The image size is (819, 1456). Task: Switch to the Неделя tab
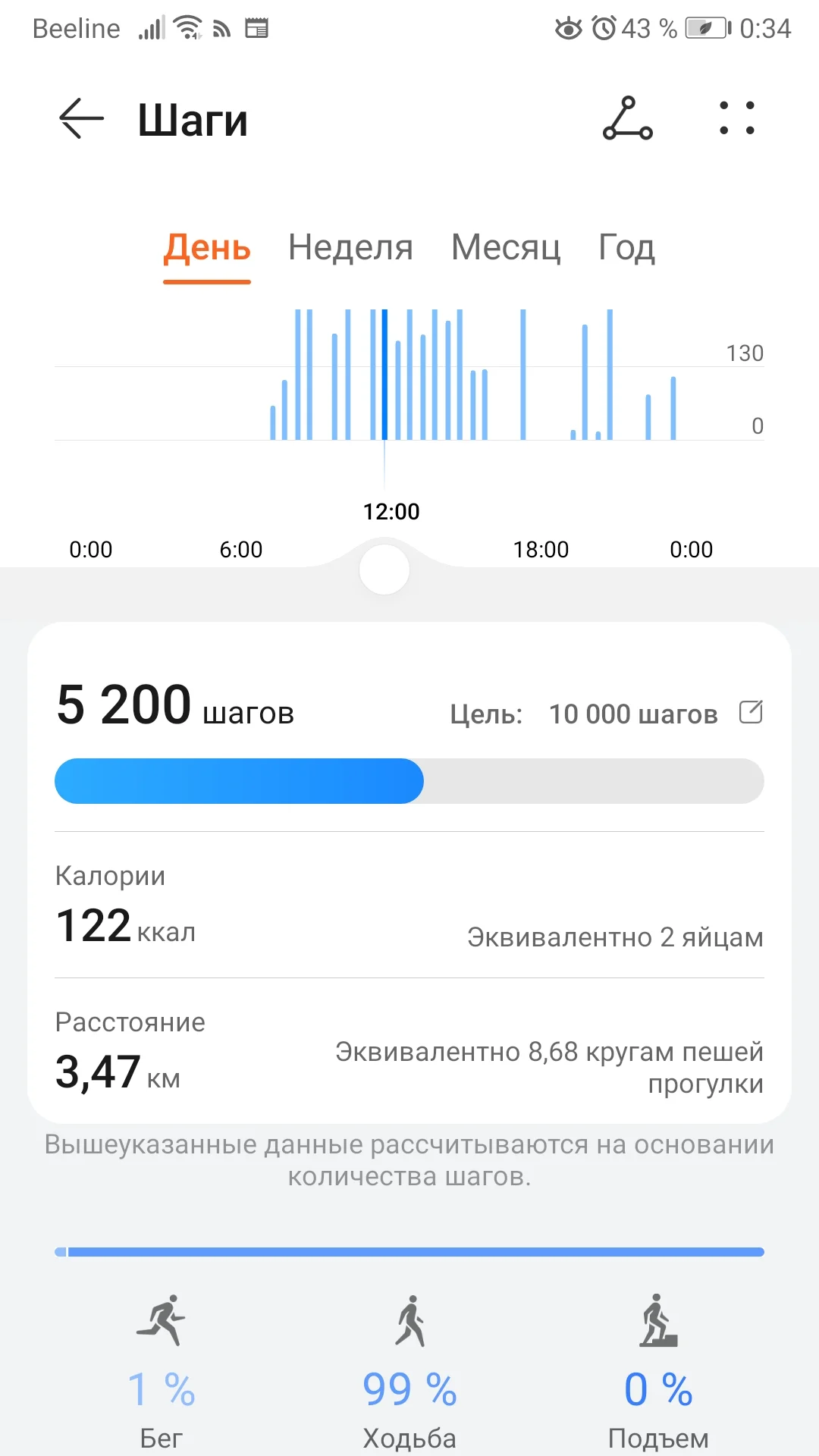[x=350, y=248]
